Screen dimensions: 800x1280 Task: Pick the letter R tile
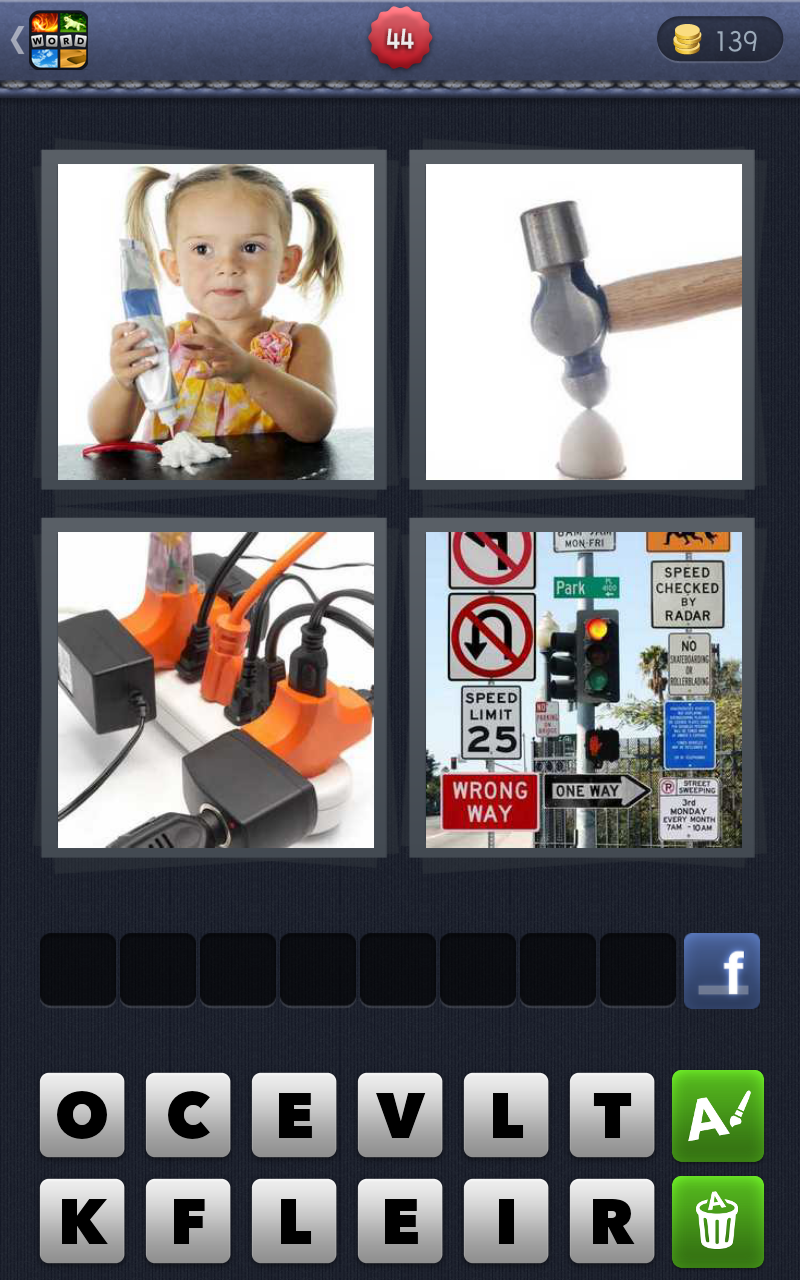612,1221
